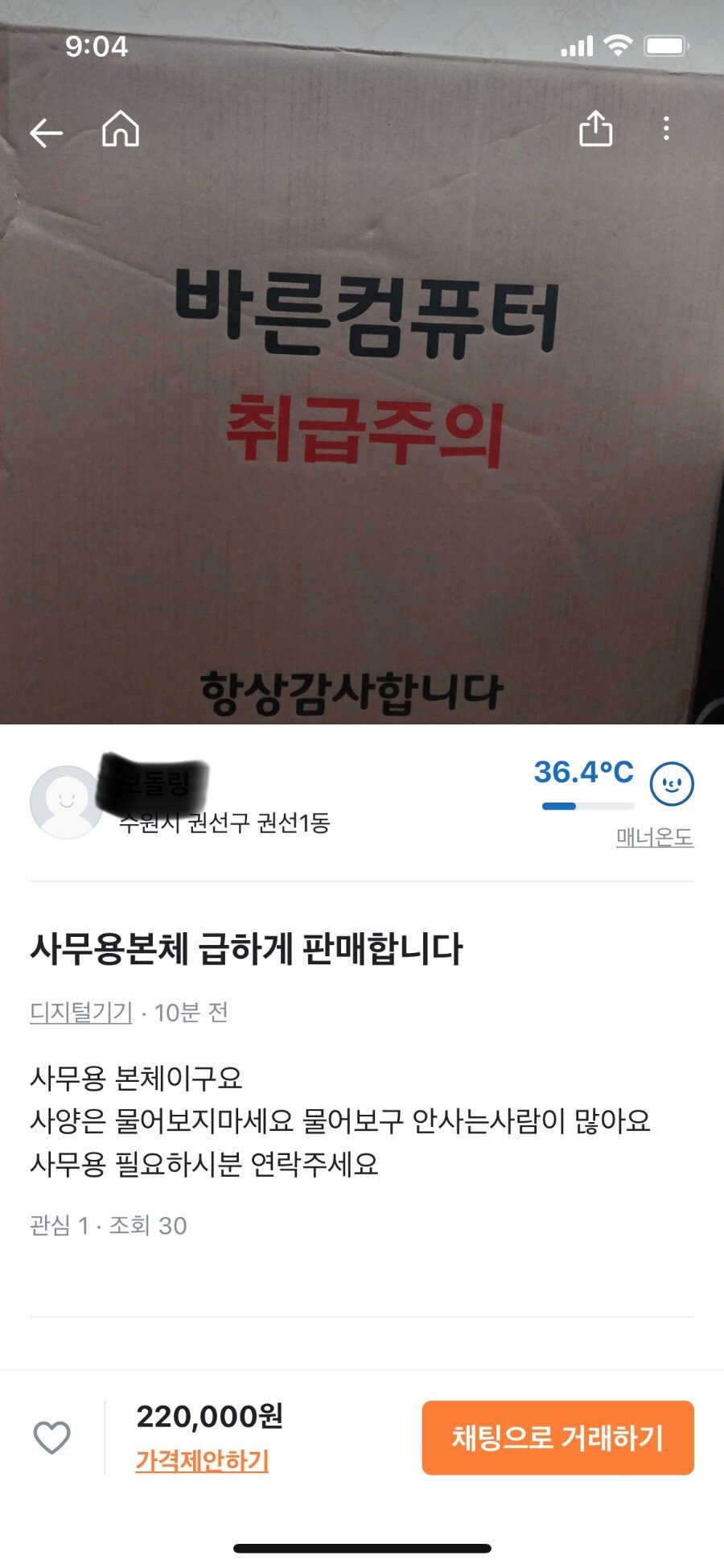Like this listing with the heart icon
Viewport: 724px width, 1568px height.
tap(51, 1438)
